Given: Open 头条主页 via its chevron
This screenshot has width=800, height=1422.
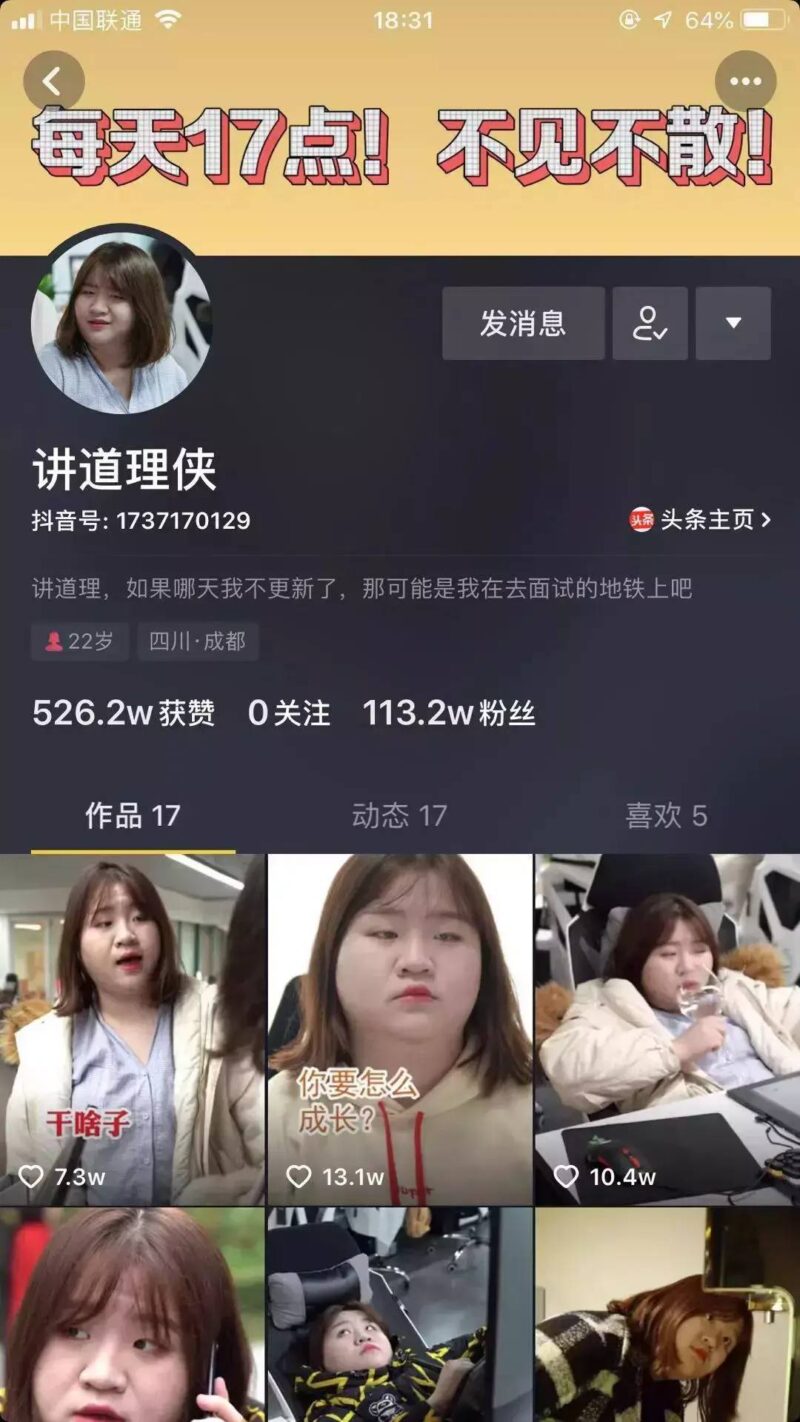Looking at the screenshot, I should pyautogui.click(x=766, y=519).
